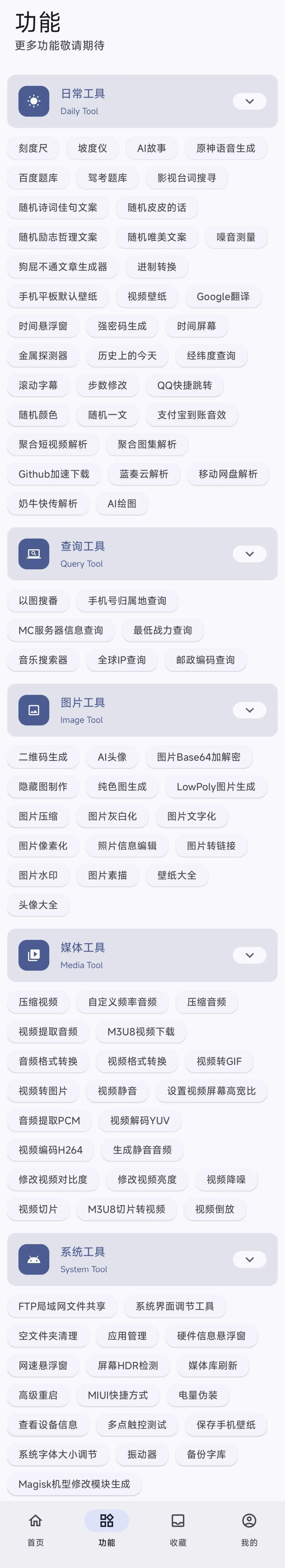Switch to the 收藏 tab
Viewport: 285px width, 1568px height.
point(178,1528)
